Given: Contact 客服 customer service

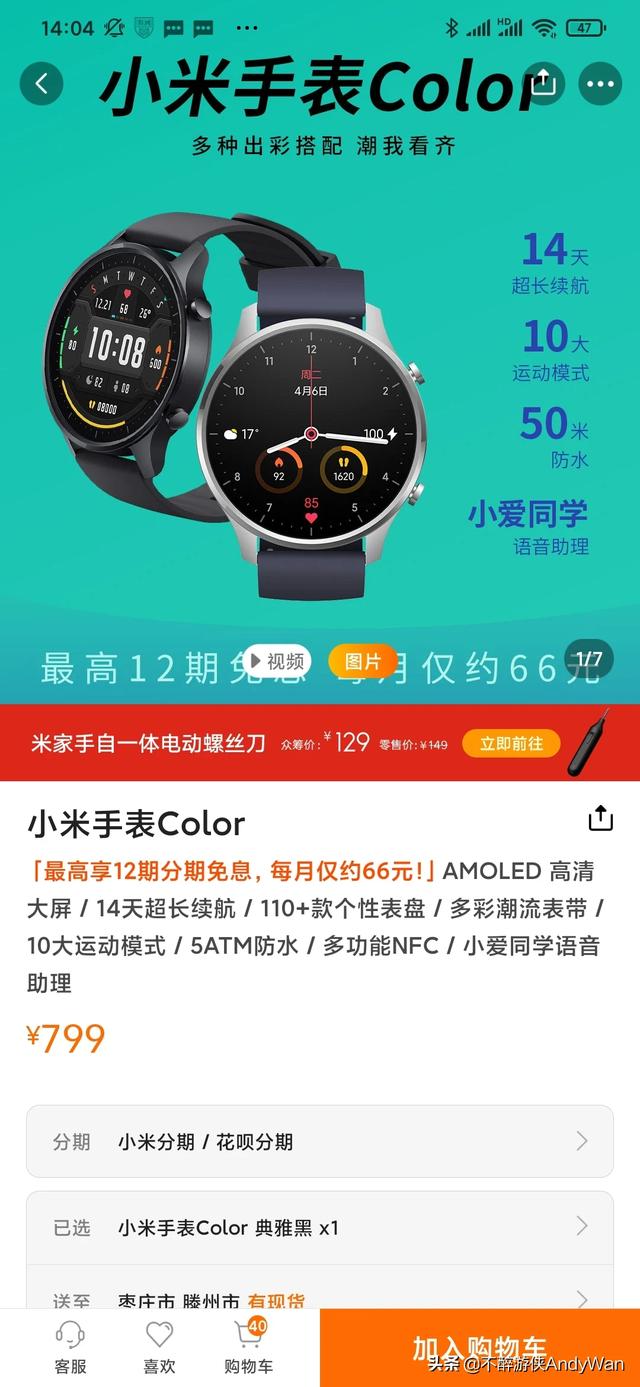Looking at the screenshot, I should pos(70,1347).
